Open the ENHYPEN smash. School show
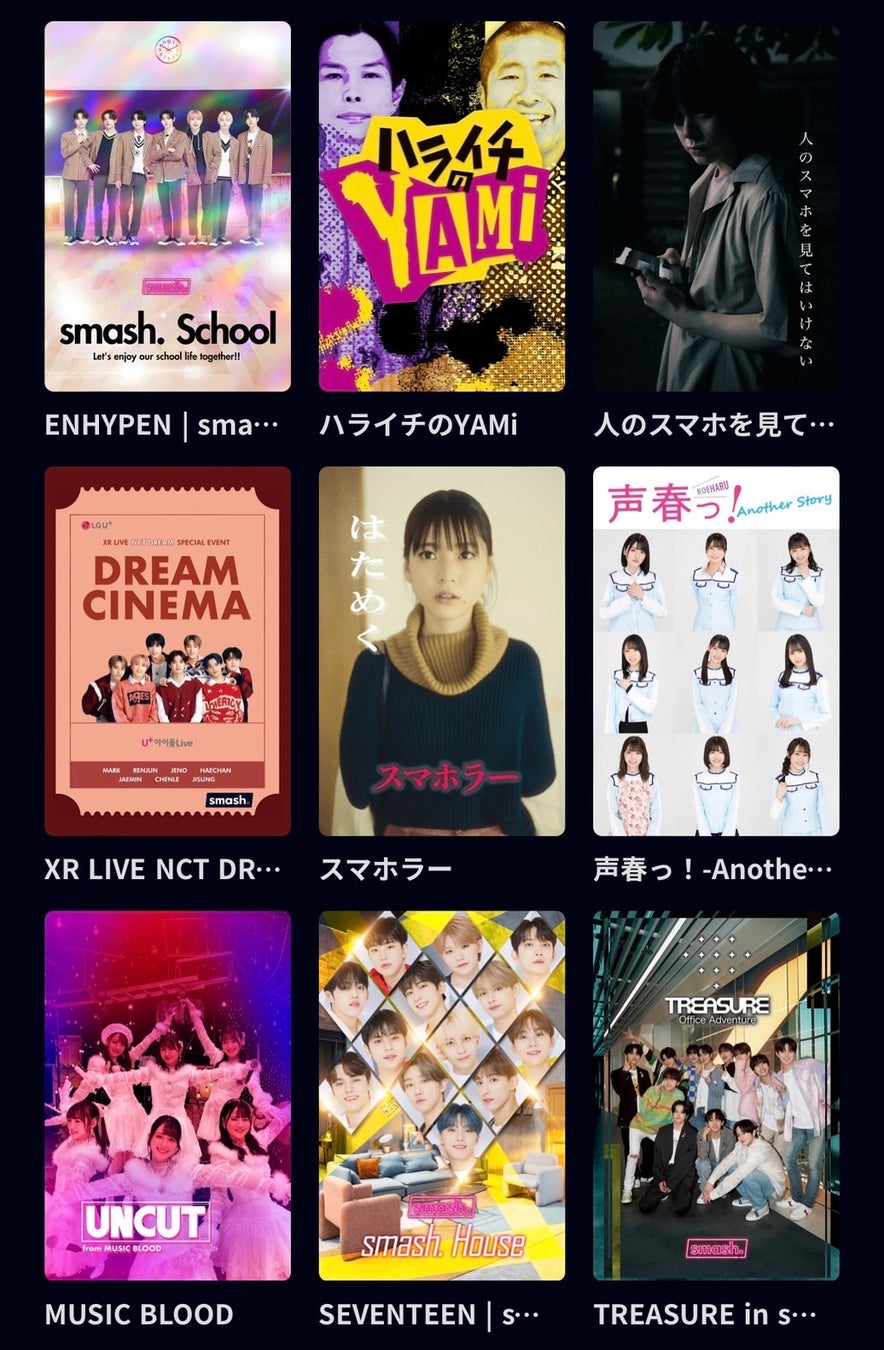This screenshot has width=884, height=1350. [168, 206]
